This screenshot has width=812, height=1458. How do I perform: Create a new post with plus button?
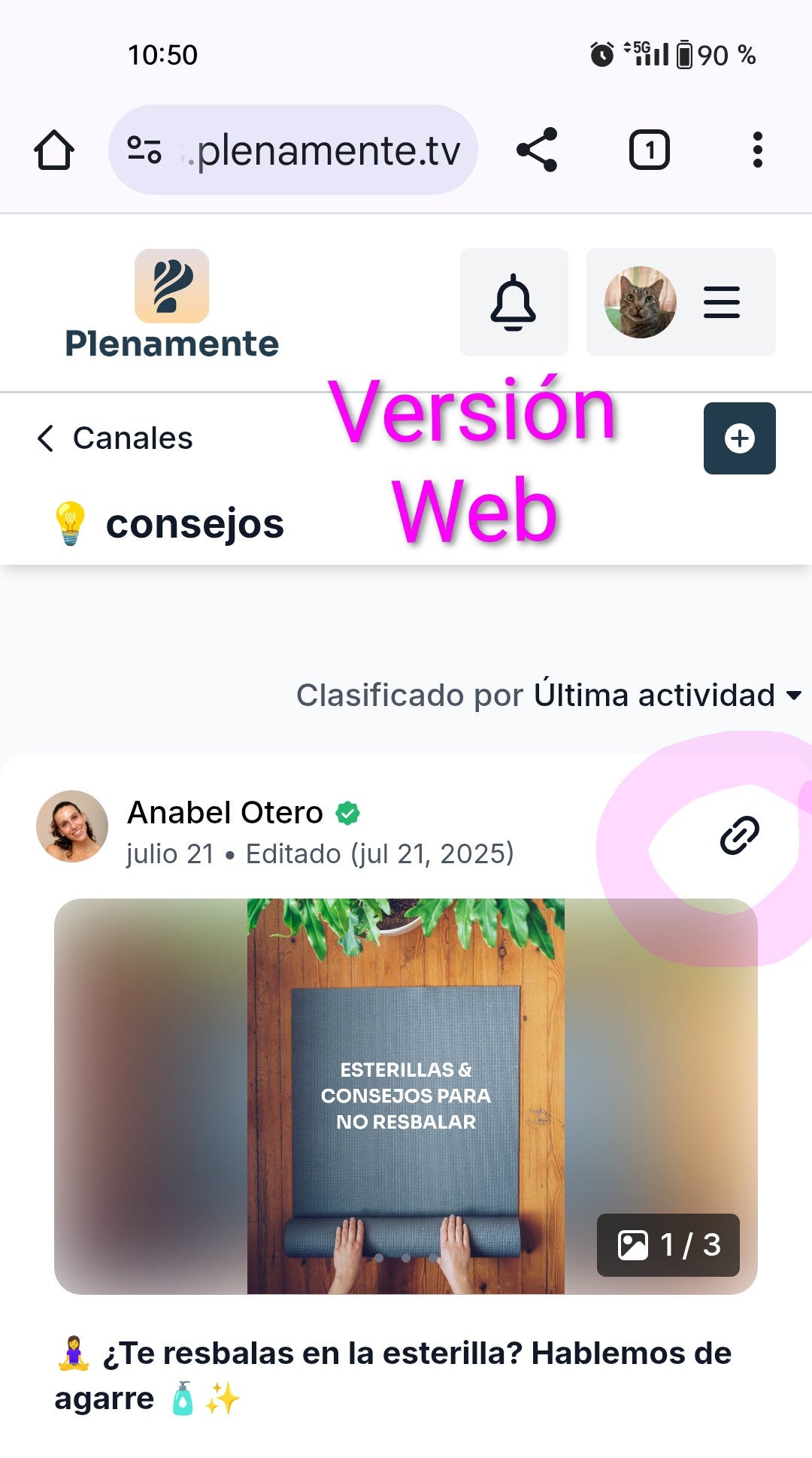click(739, 438)
